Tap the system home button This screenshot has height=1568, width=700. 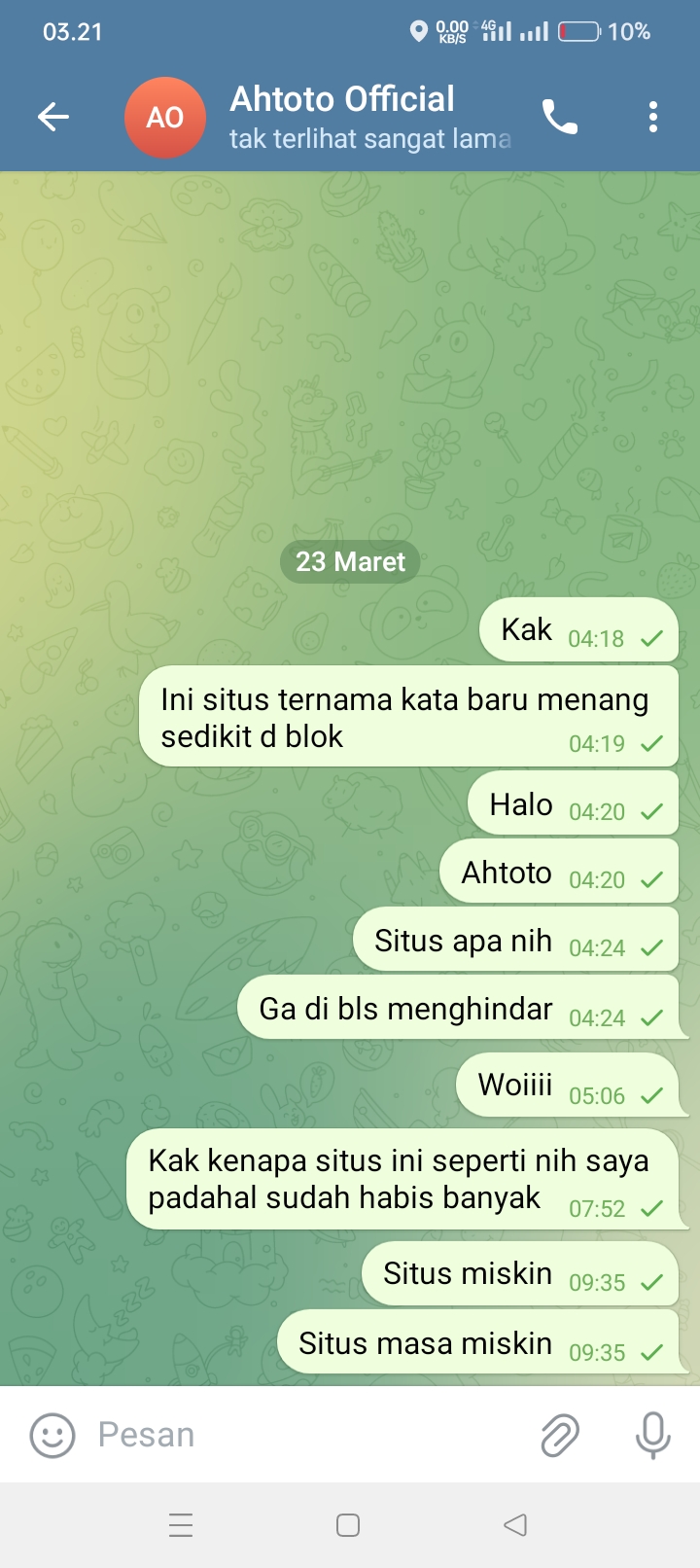point(348,1525)
